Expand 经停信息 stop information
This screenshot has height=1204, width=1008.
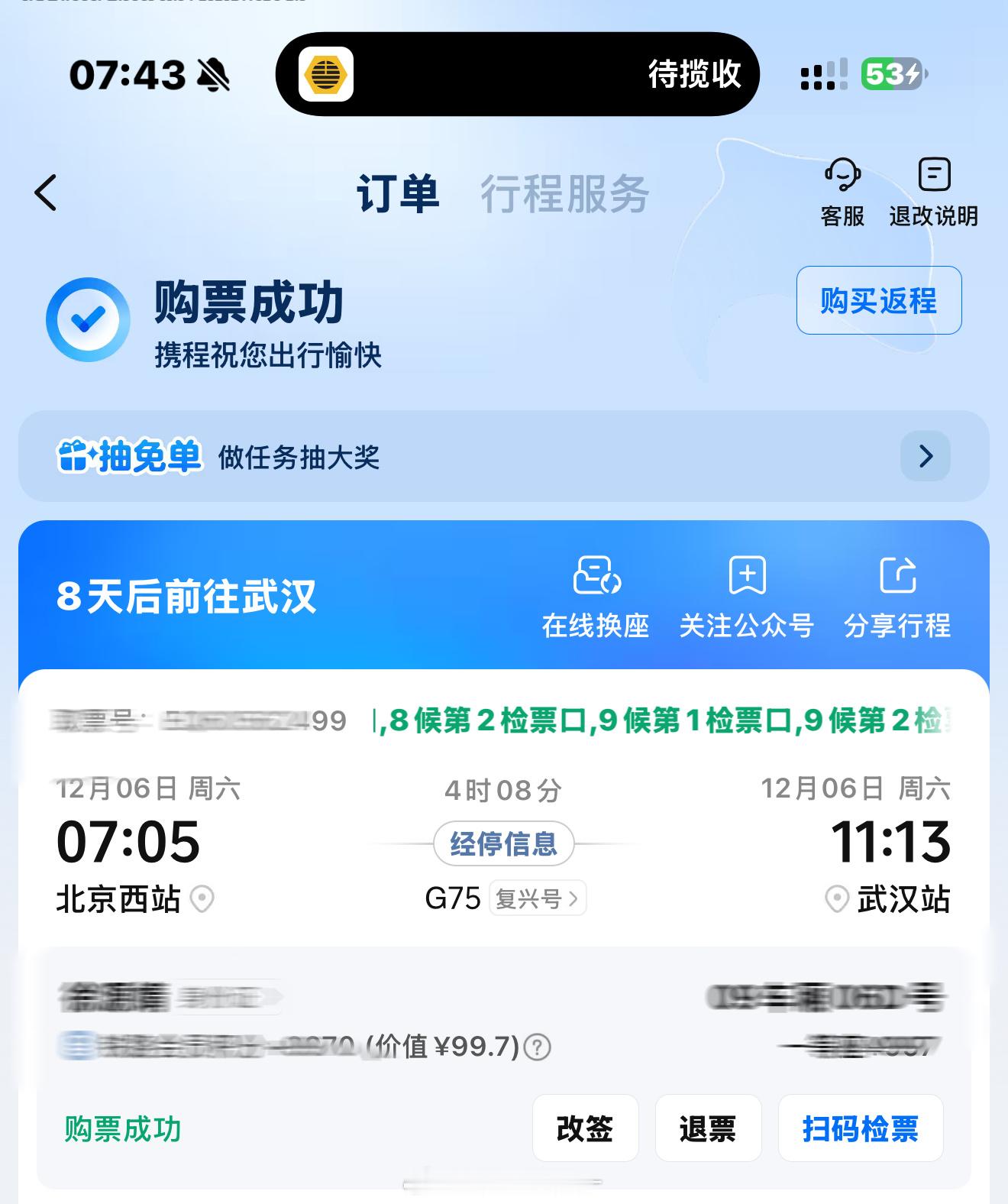click(x=504, y=843)
